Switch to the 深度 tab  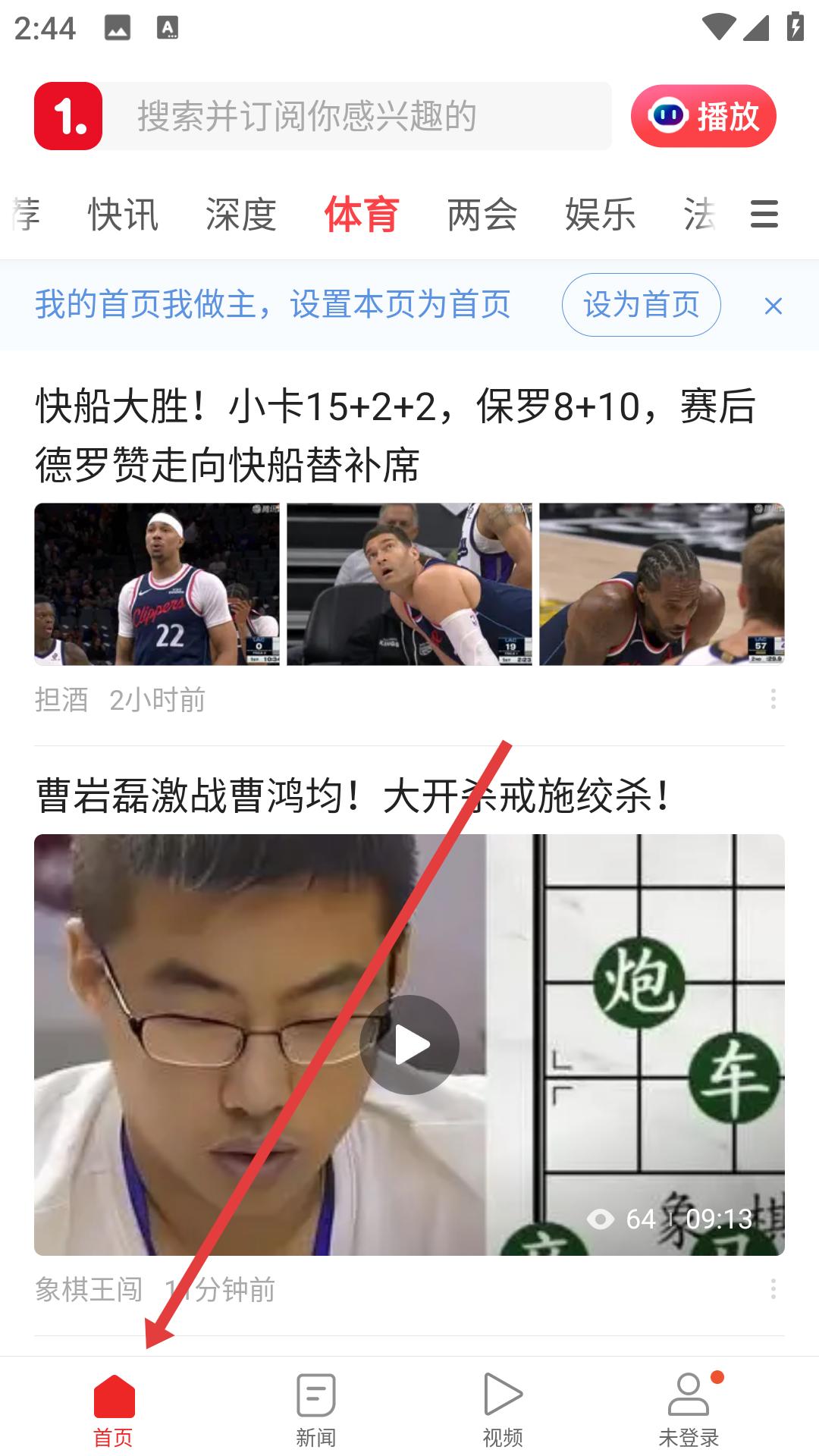(241, 215)
